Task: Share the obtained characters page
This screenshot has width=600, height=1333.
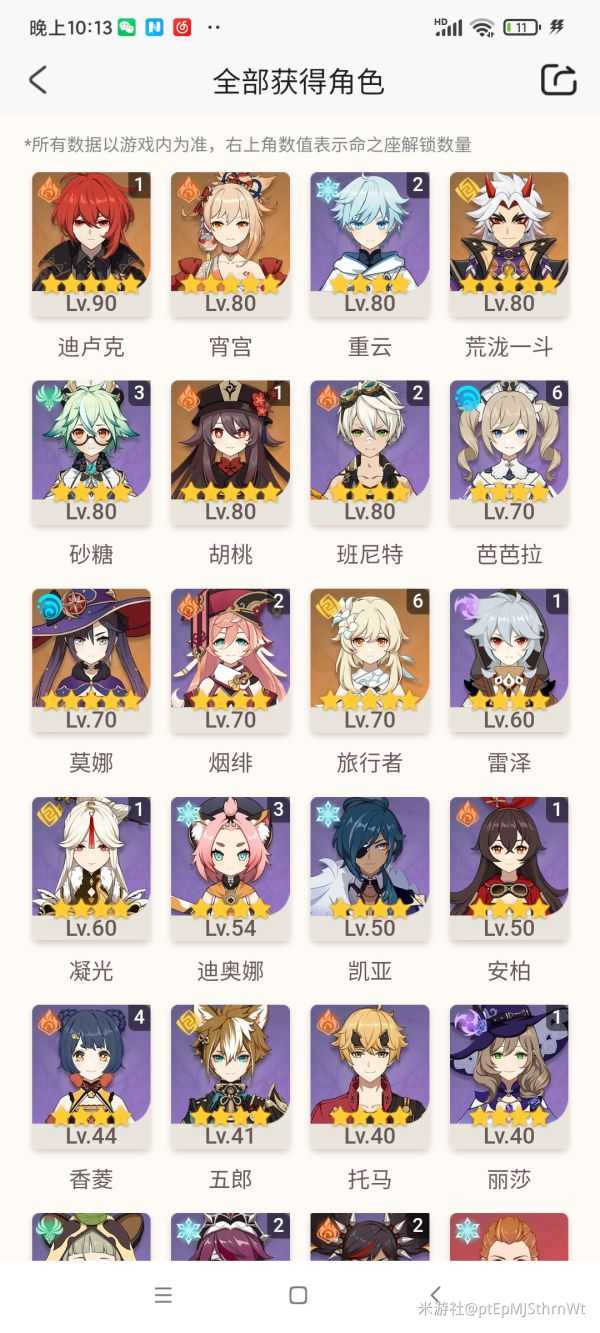Action: 558,80
